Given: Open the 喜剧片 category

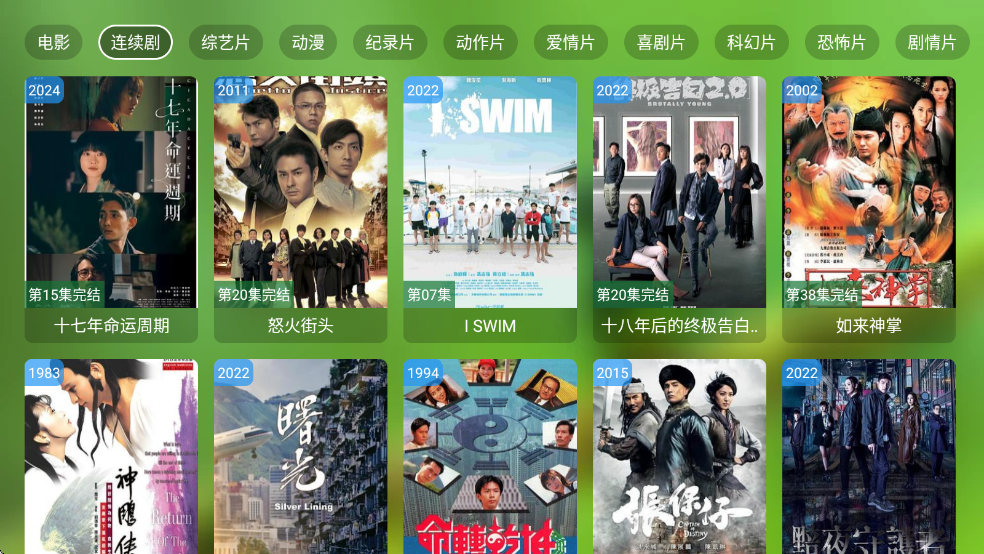Looking at the screenshot, I should (661, 43).
